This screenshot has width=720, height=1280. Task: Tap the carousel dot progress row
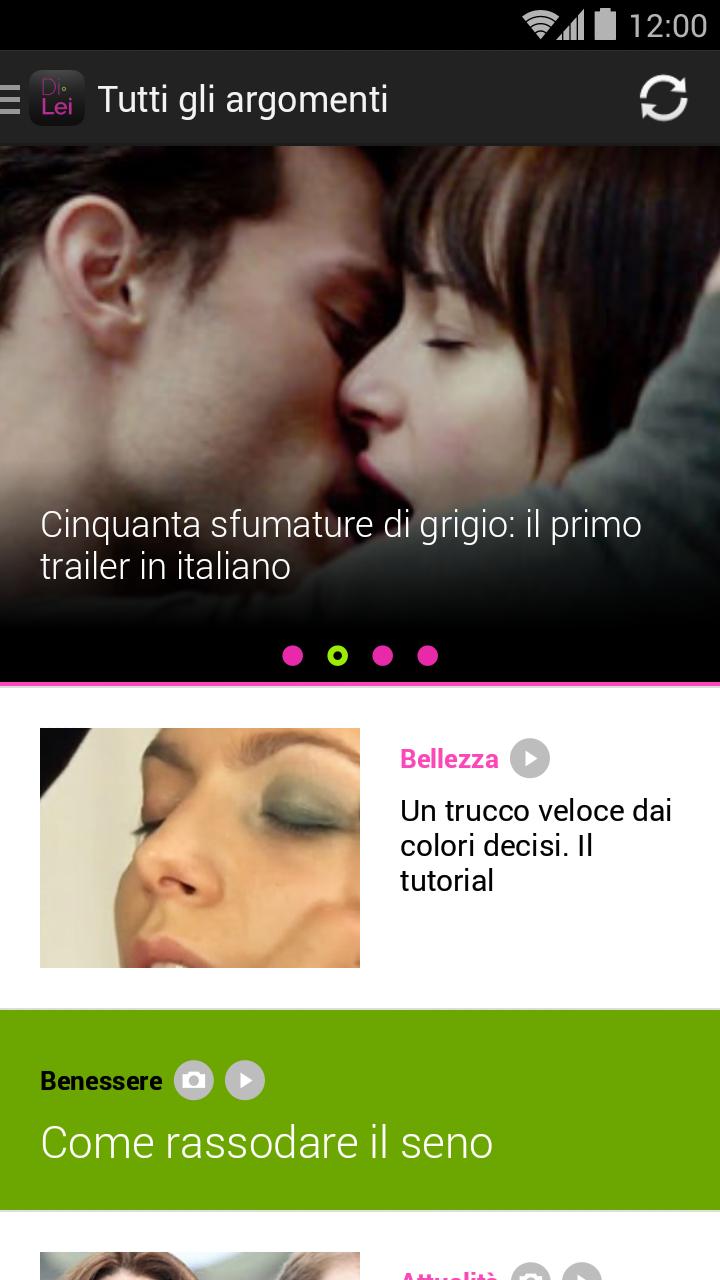(360, 656)
